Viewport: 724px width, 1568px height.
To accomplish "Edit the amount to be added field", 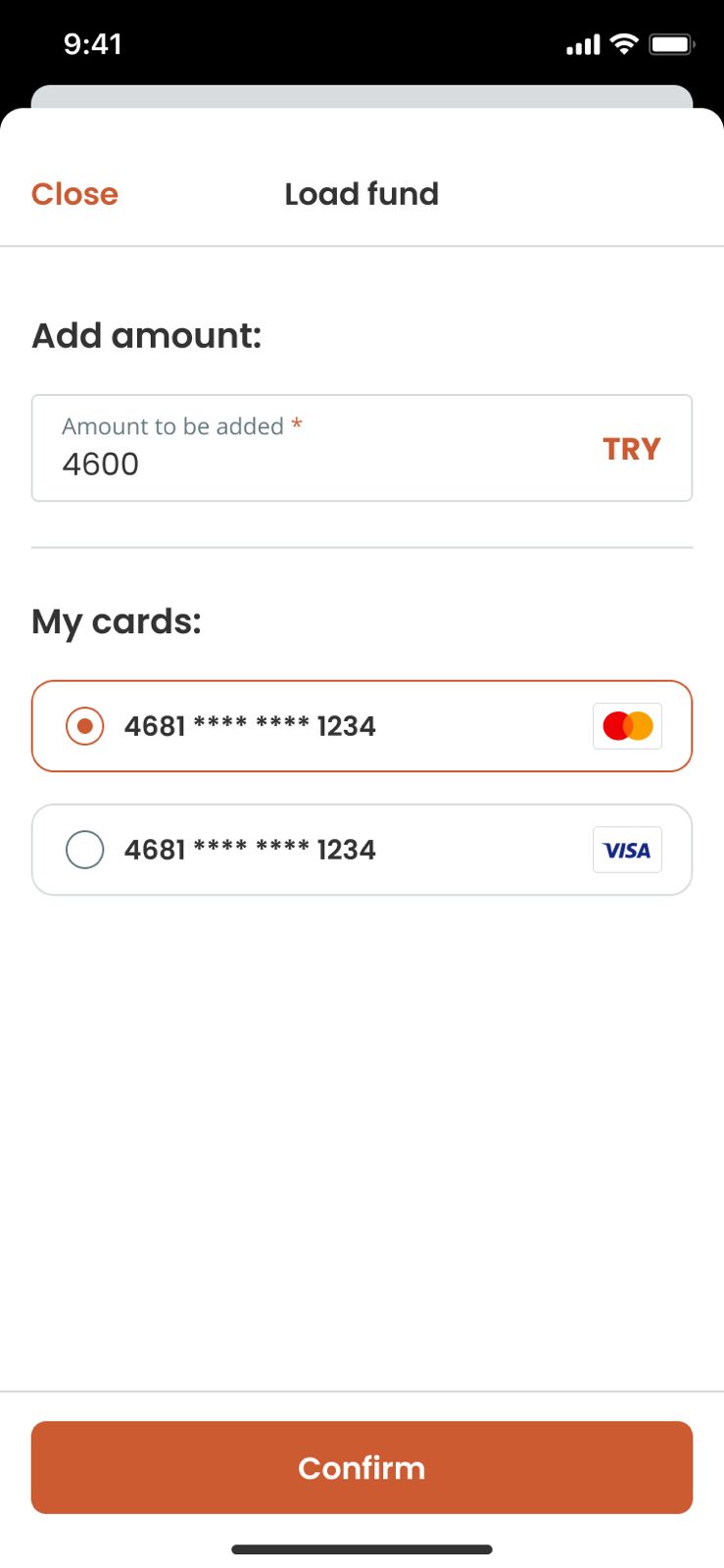I will coord(323,449).
